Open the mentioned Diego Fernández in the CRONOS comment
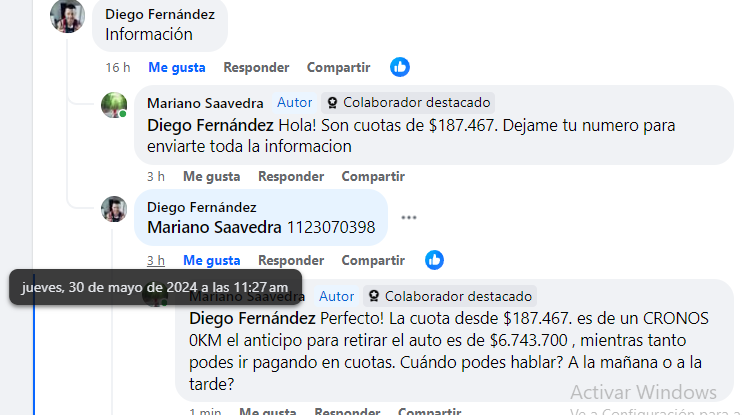The height and width of the screenshot is (415, 742). 251,319
